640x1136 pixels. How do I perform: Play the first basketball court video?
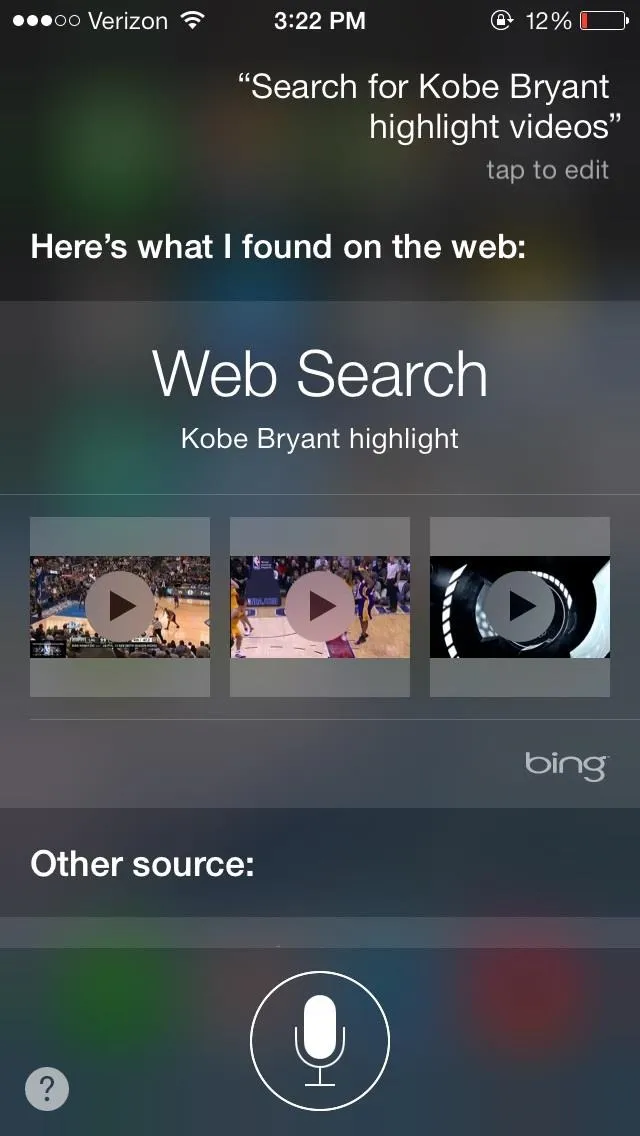click(120, 606)
